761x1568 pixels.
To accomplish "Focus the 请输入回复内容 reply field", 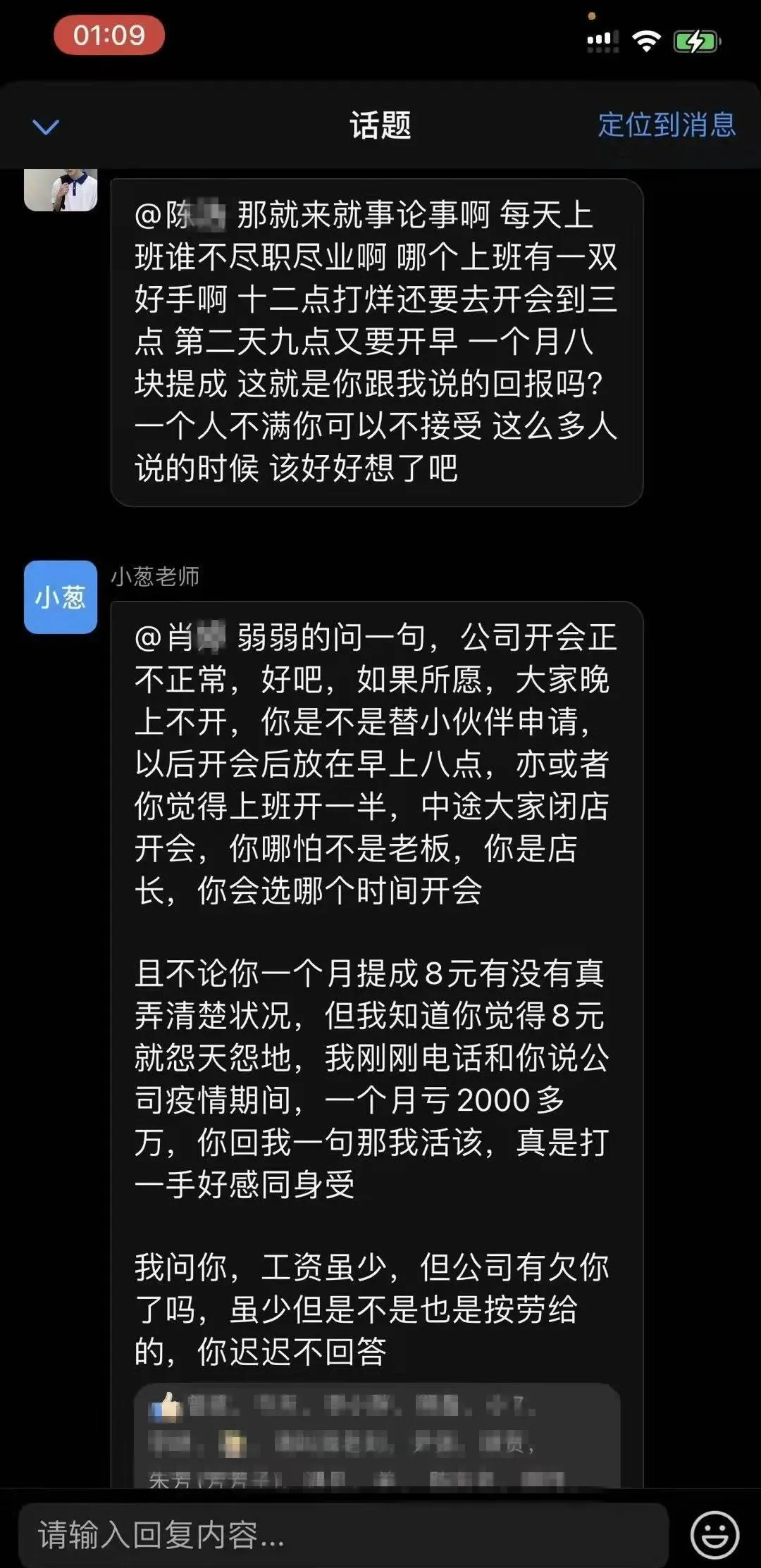I will click(x=342, y=1534).
